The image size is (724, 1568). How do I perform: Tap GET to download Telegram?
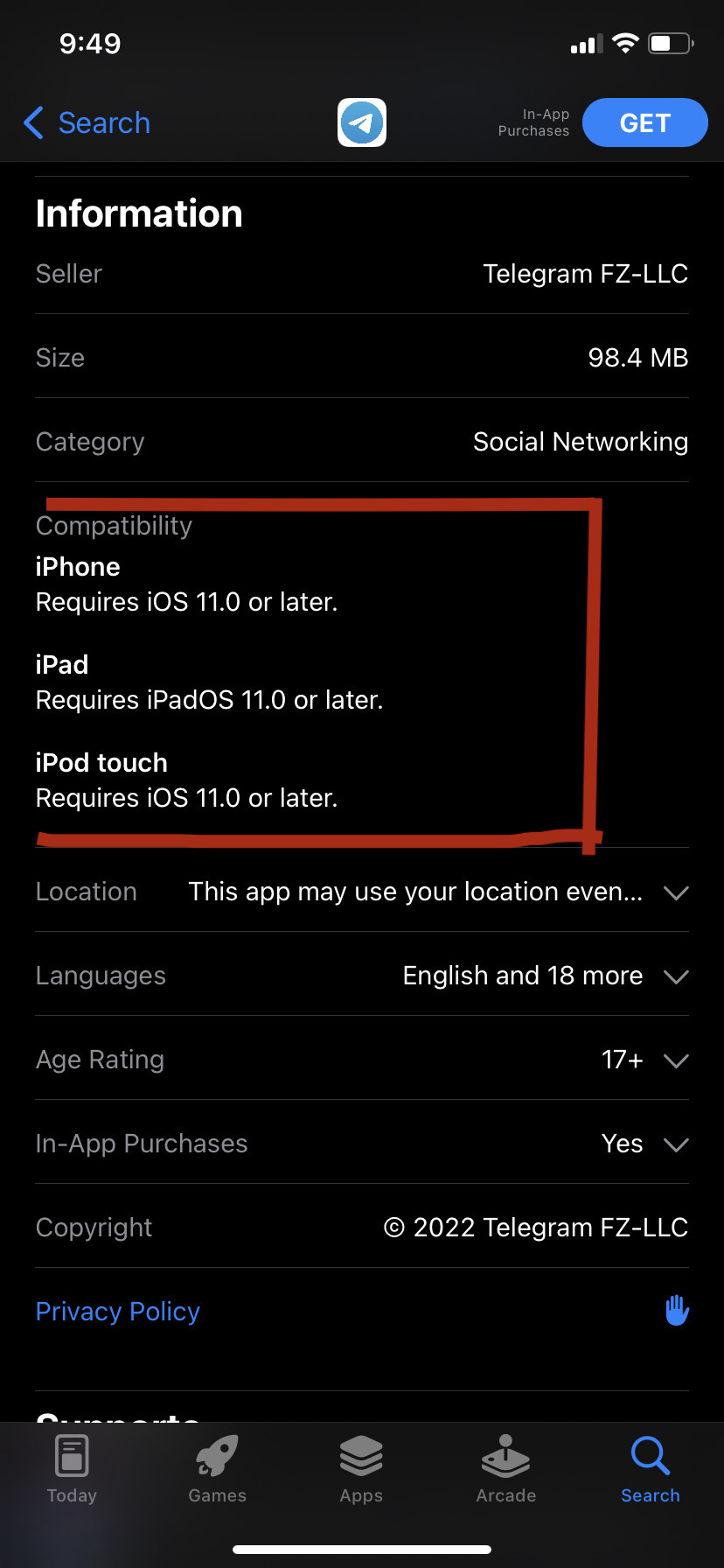(644, 122)
